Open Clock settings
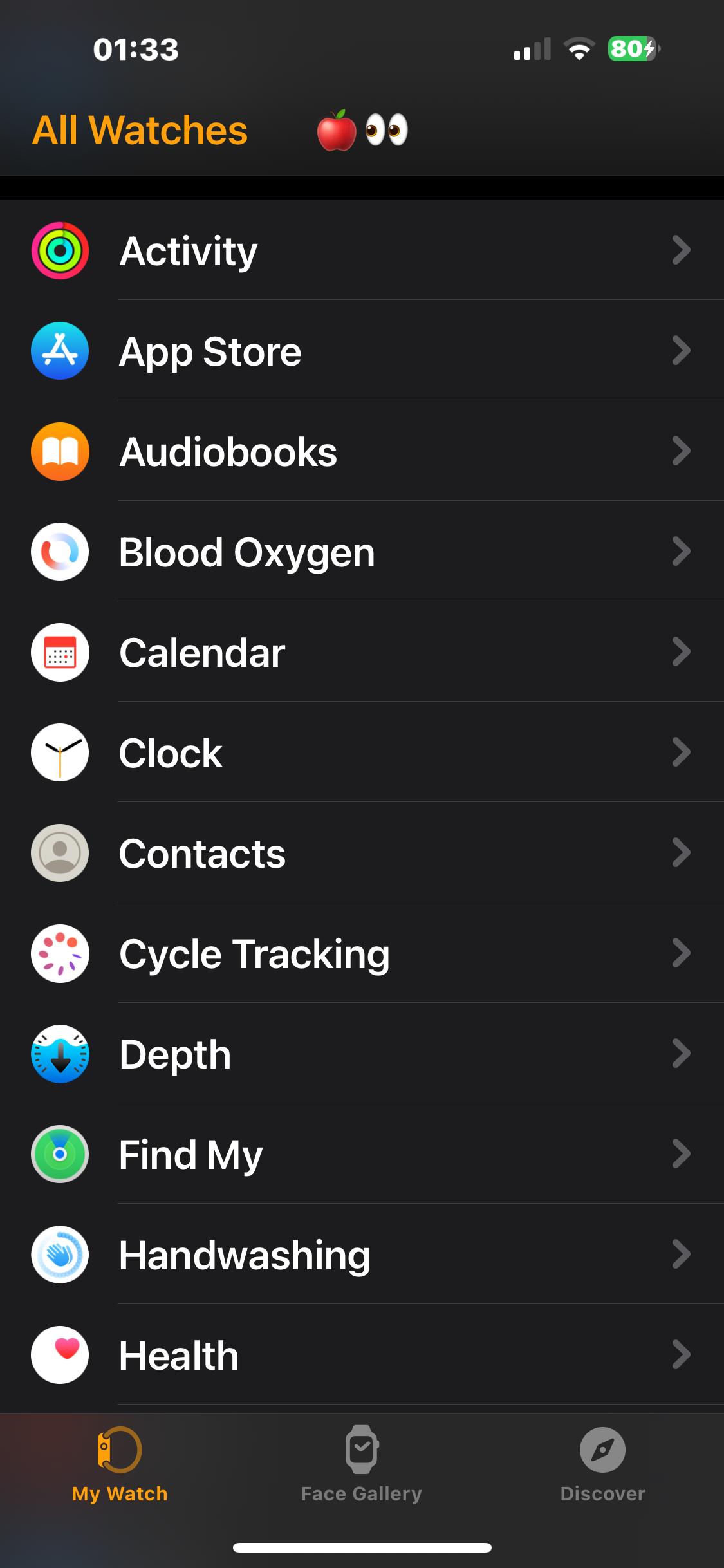The image size is (724, 1568). click(x=360, y=752)
